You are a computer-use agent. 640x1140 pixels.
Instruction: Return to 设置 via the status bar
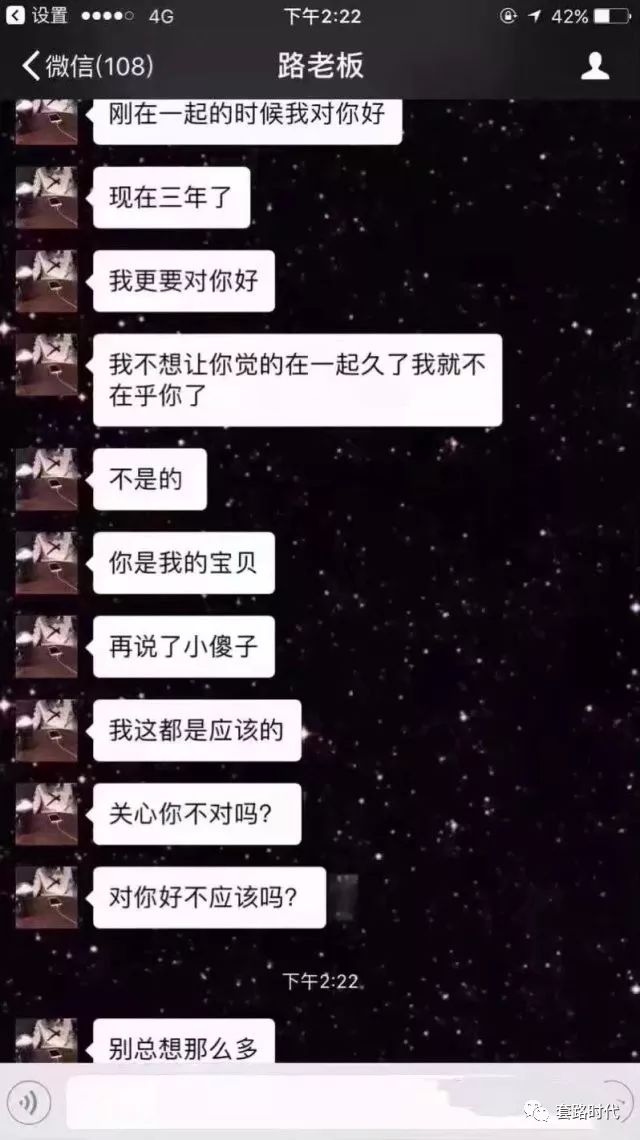[x=40, y=16]
